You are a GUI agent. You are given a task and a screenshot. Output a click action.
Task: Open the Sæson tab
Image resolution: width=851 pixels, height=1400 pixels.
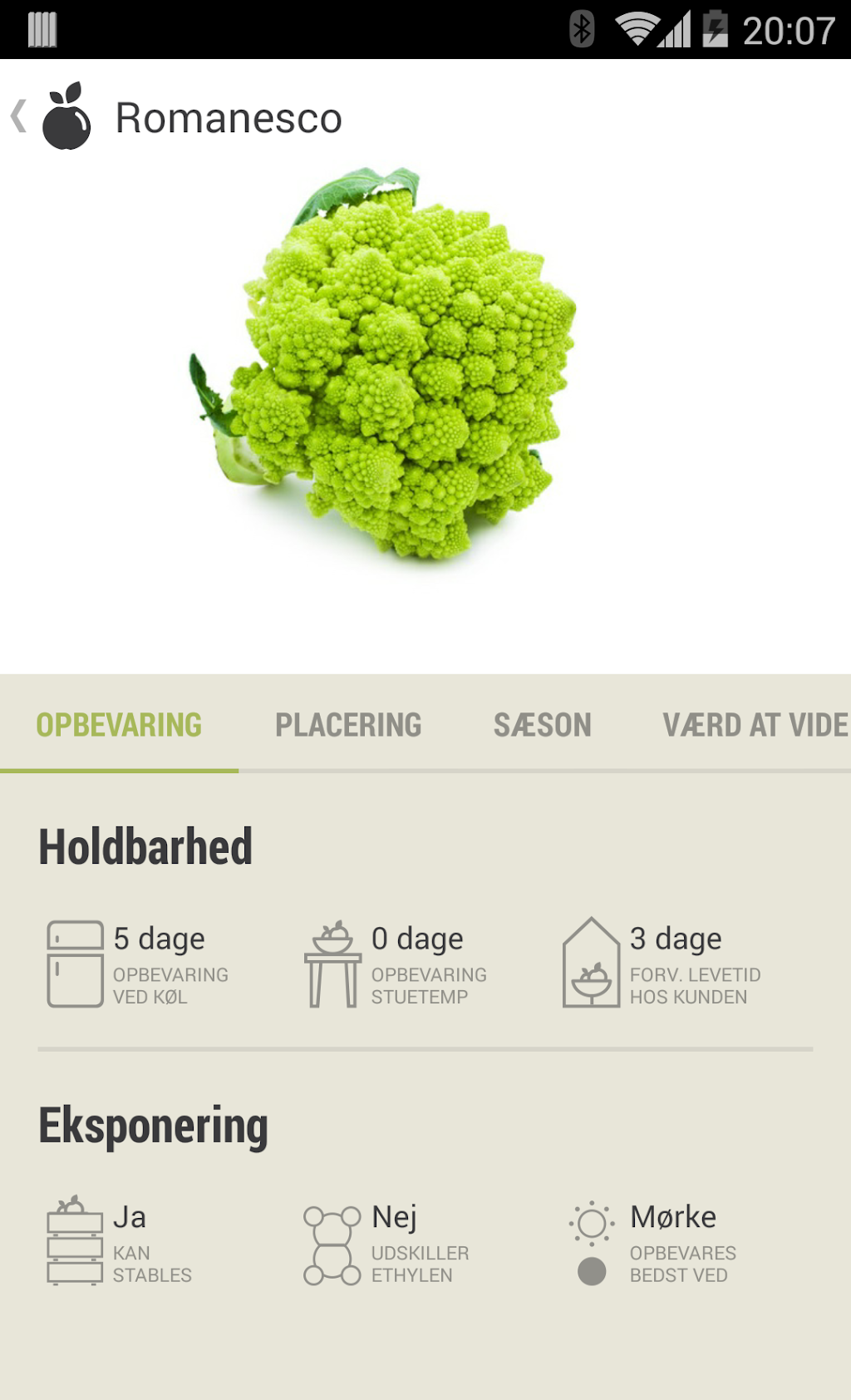(x=542, y=725)
